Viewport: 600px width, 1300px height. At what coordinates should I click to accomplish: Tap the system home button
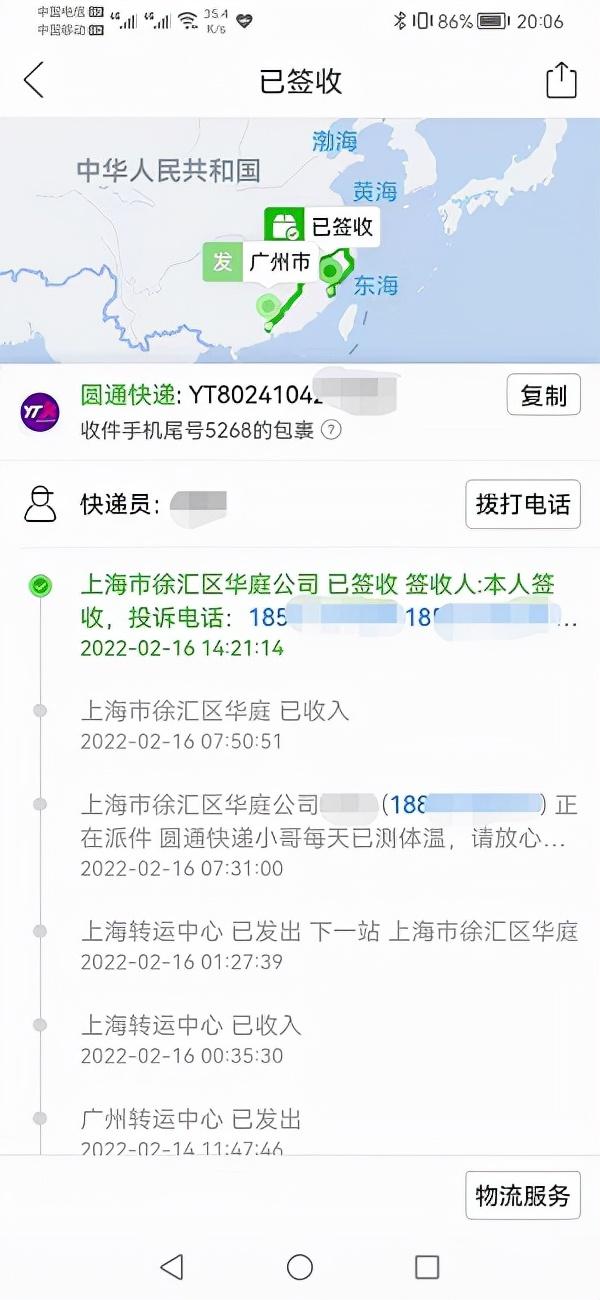300,1267
